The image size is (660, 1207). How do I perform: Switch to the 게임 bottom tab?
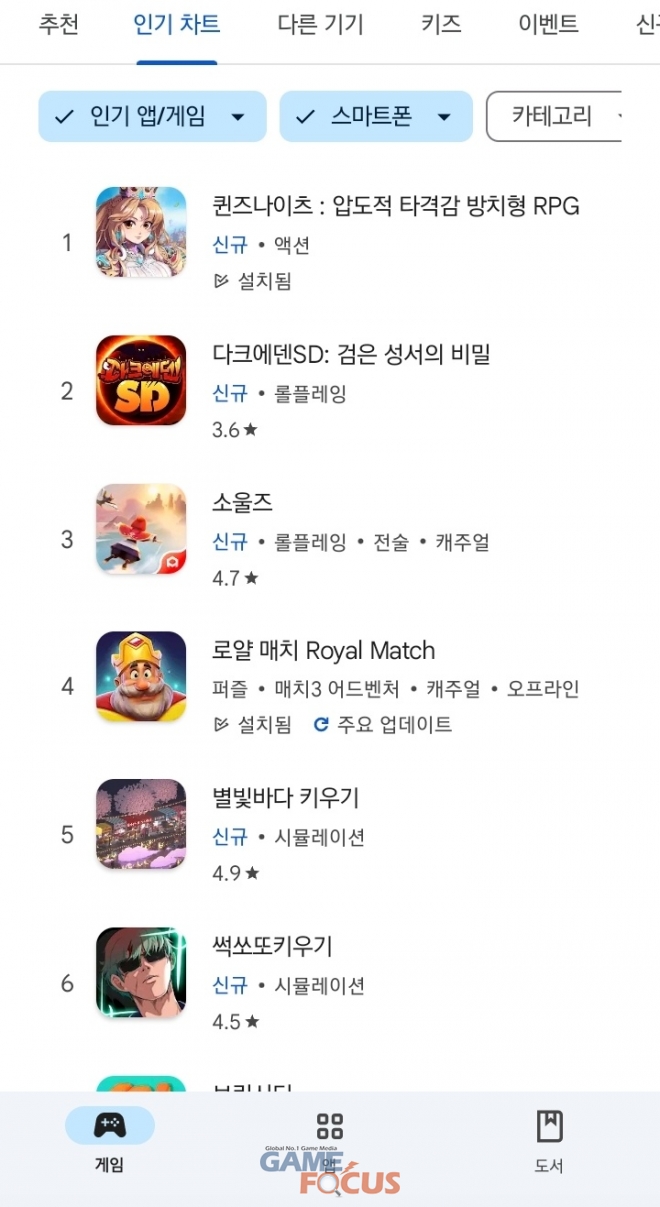tap(109, 1140)
